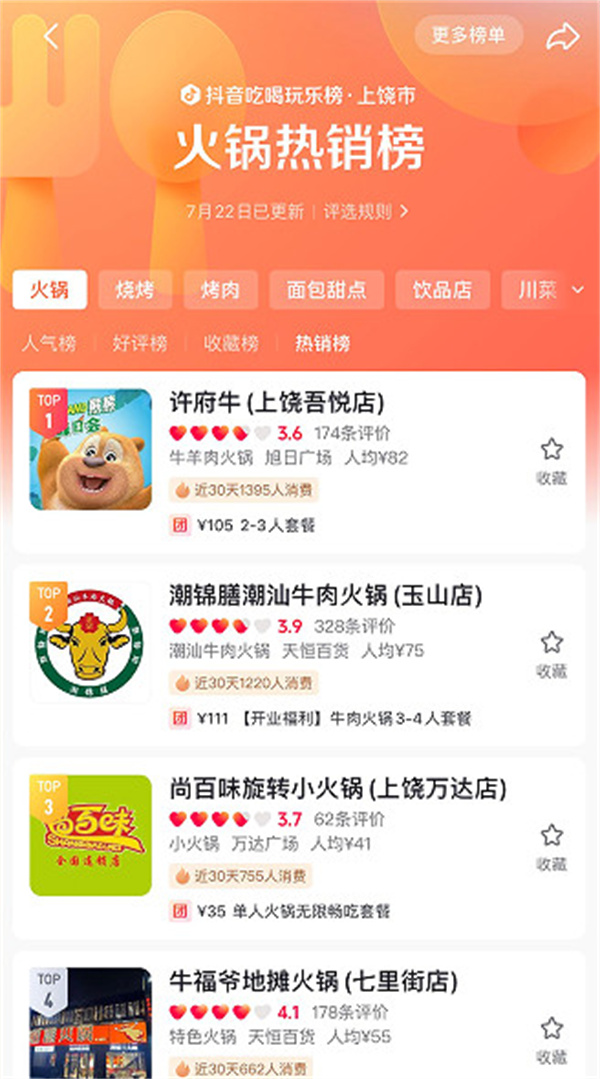Expand the category list dropdown arrow

pos(577,290)
